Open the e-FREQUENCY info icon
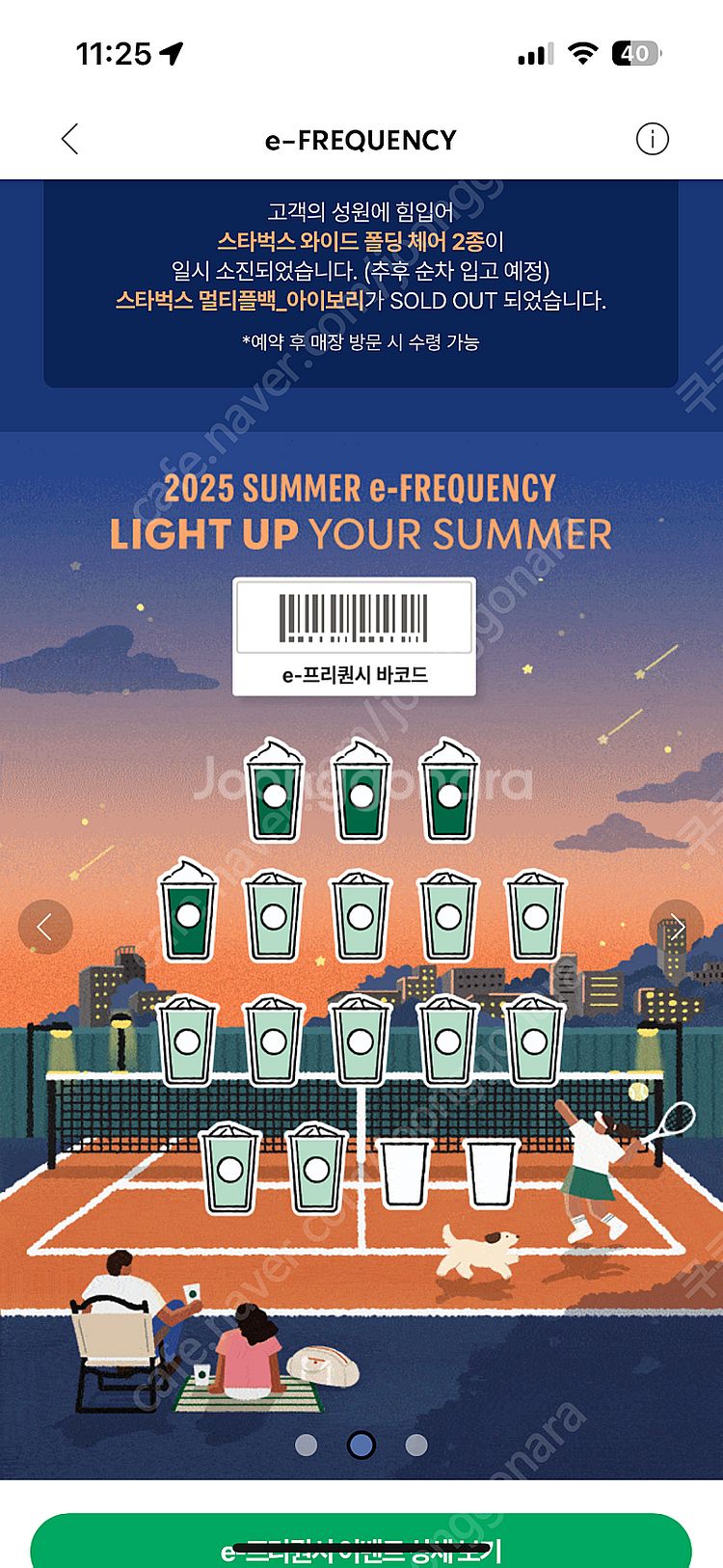 (x=652, y=140)
